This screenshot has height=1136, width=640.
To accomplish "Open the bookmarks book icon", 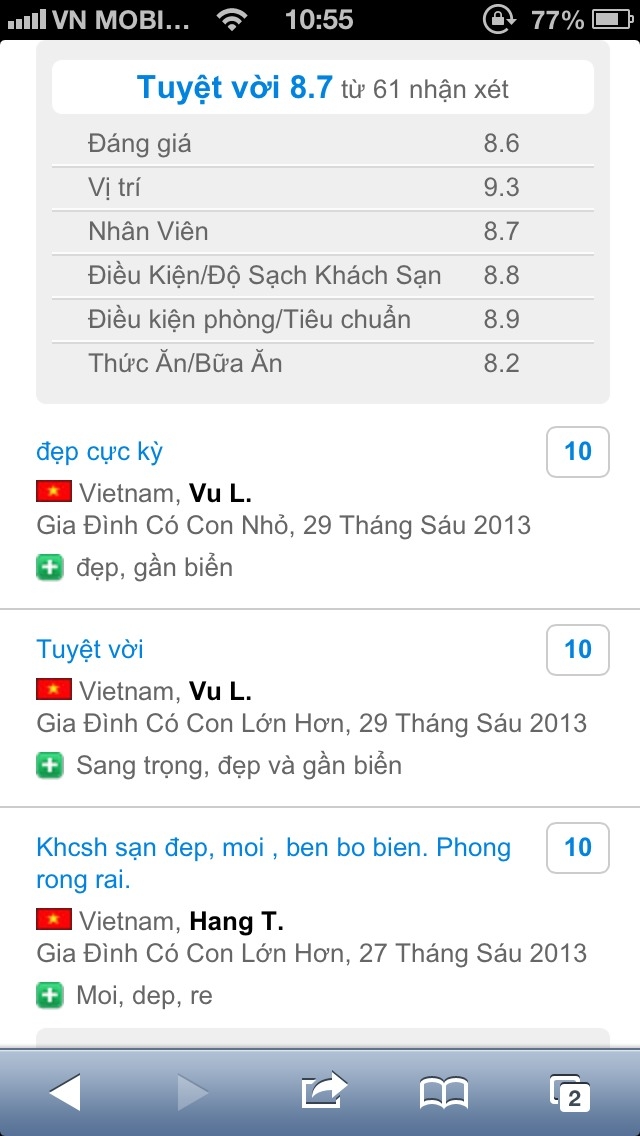I will [444, 1093].
